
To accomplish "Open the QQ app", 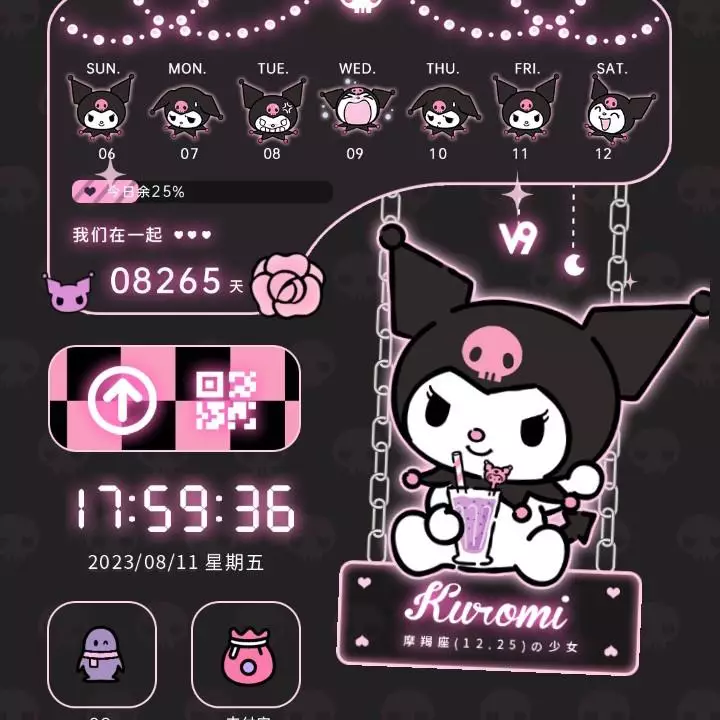I will pyautogui.click(x=102, y=654).
